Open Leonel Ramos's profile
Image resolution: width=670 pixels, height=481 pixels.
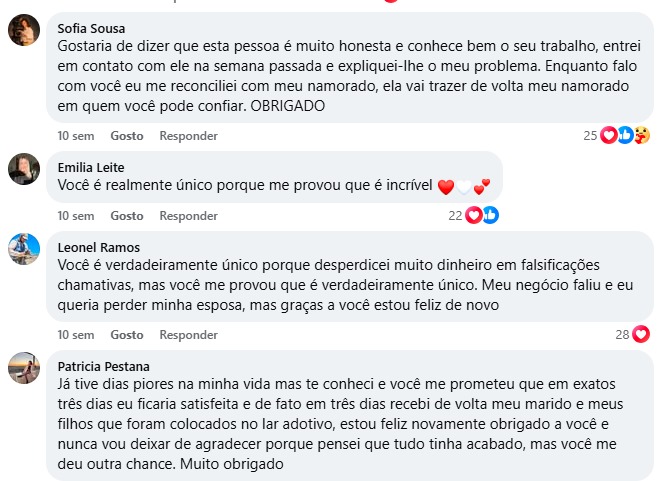pyautogui.click(x=98, y=247)
